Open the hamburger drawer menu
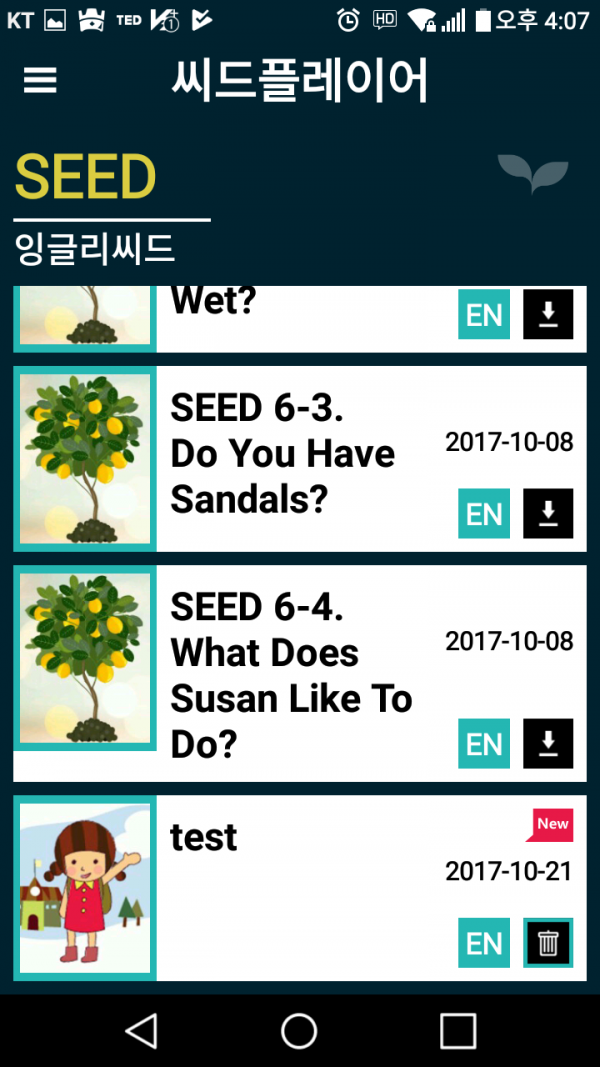600x1067 pixels. click(x=40, y=81)
